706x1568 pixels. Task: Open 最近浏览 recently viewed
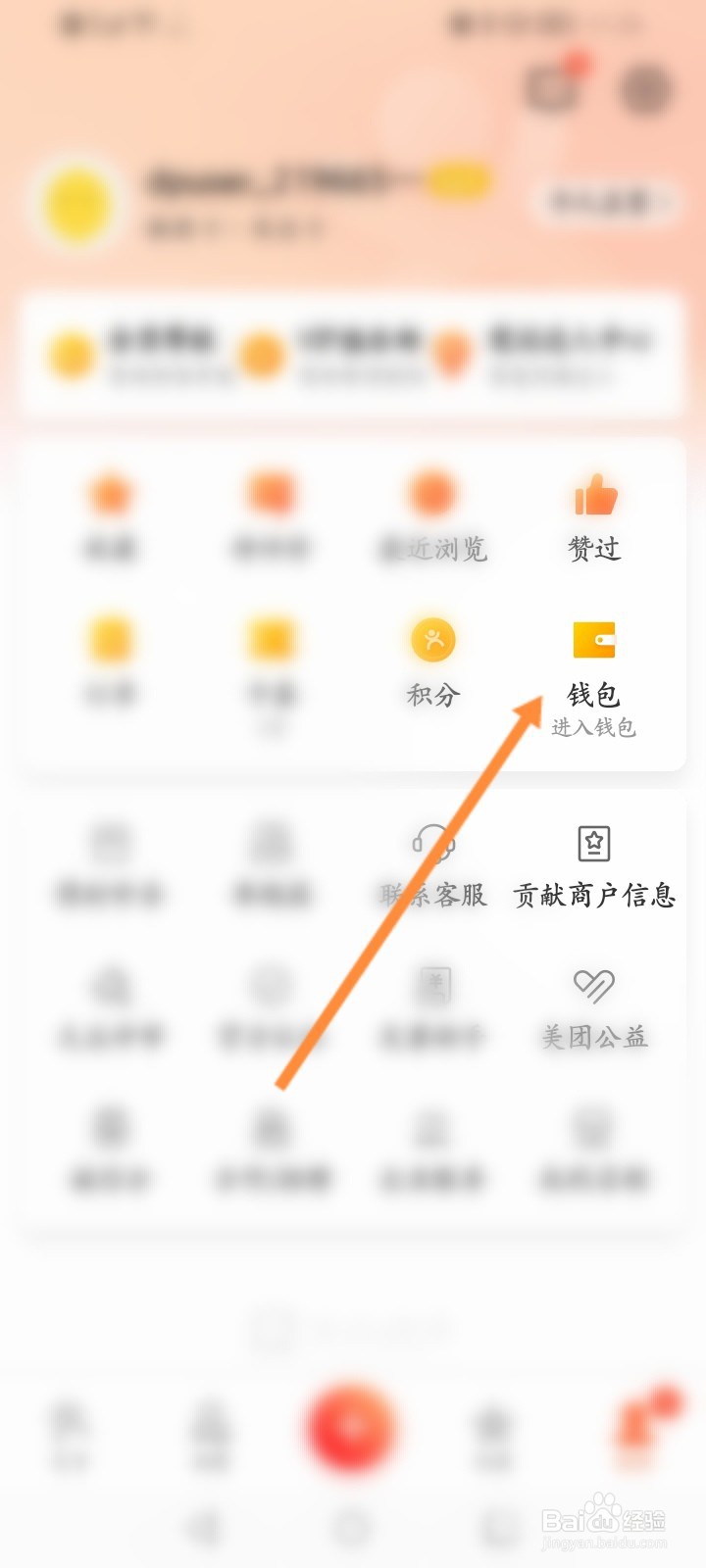(x=433, y=496)
